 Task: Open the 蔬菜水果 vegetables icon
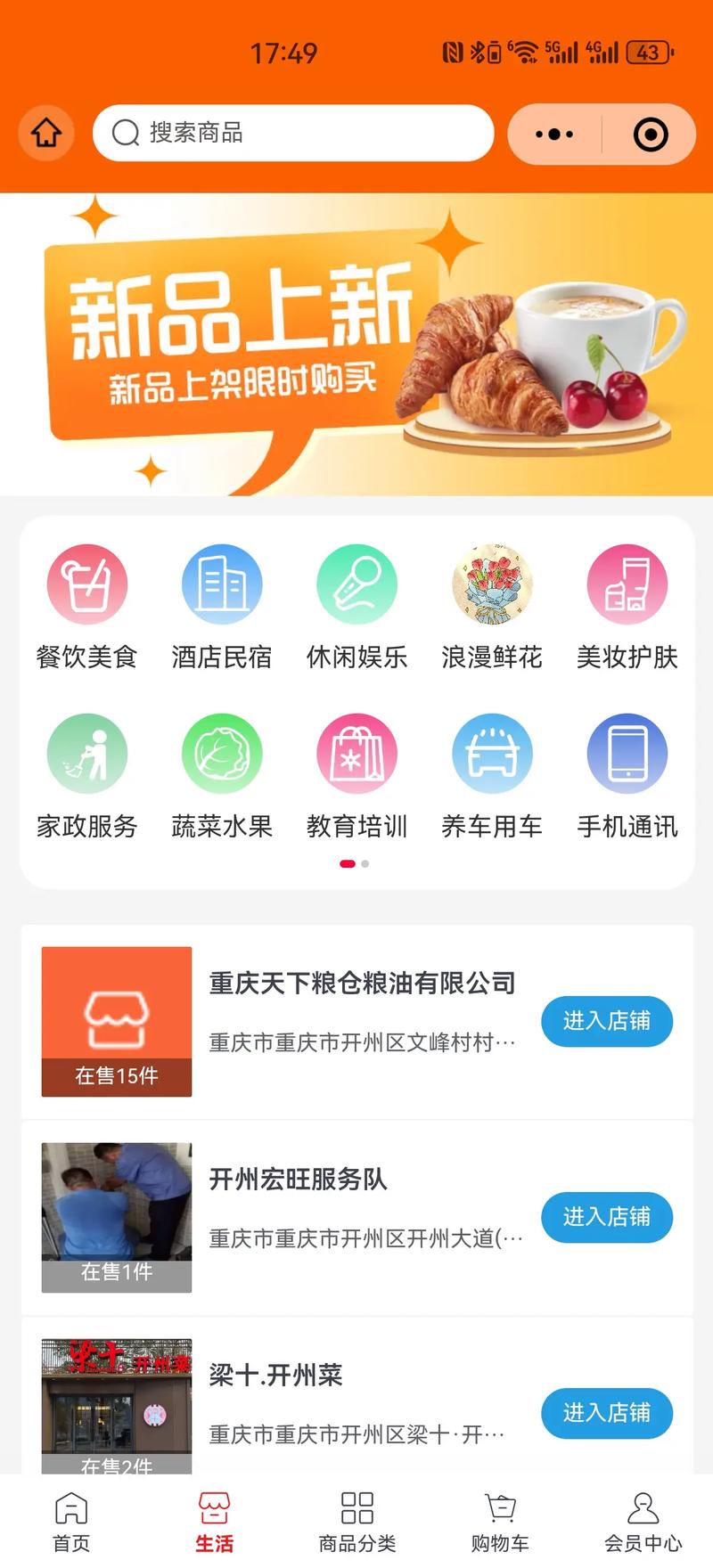(x=222, y=753)
